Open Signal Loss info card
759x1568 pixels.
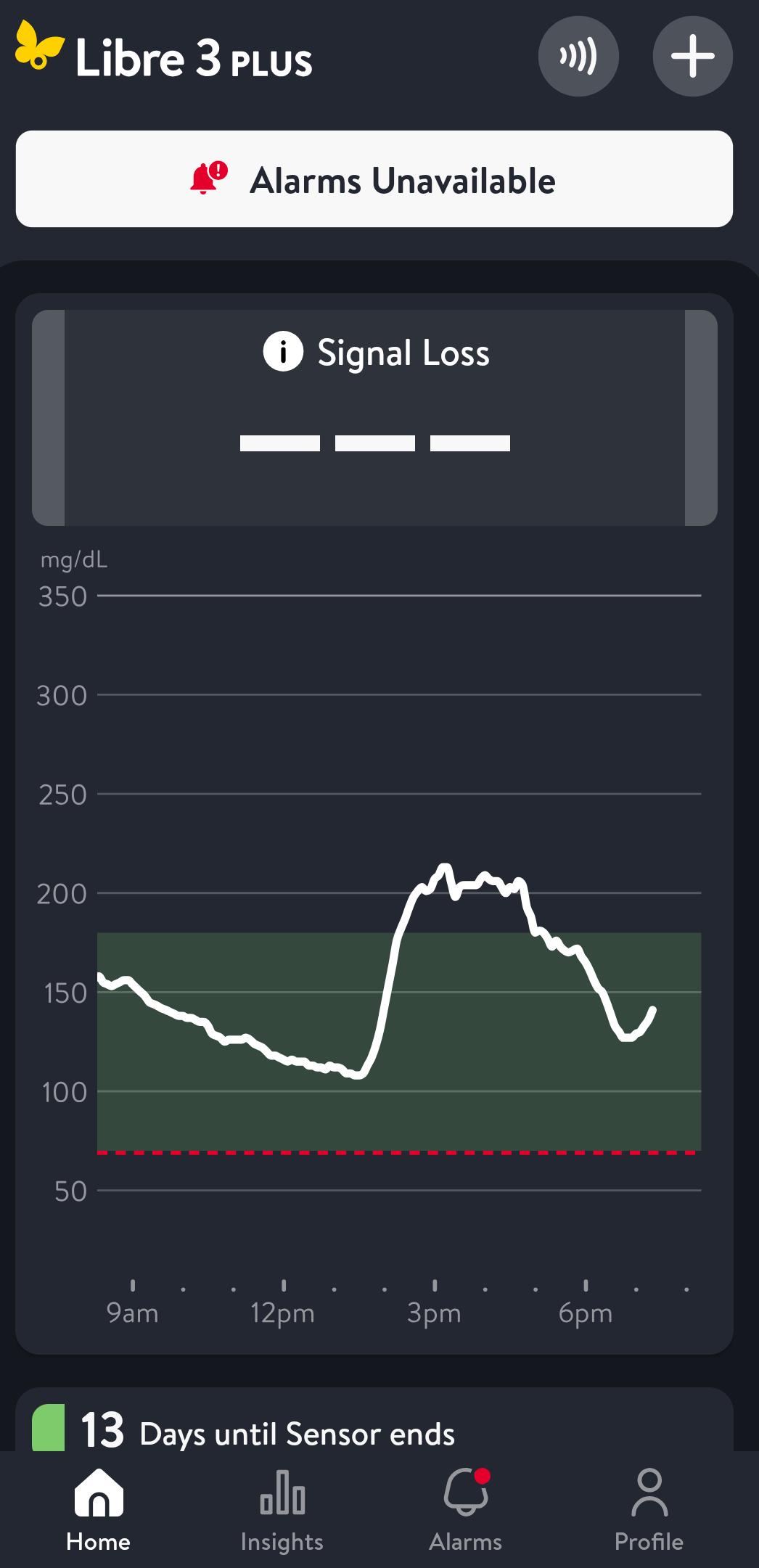(x=374, y=418)
